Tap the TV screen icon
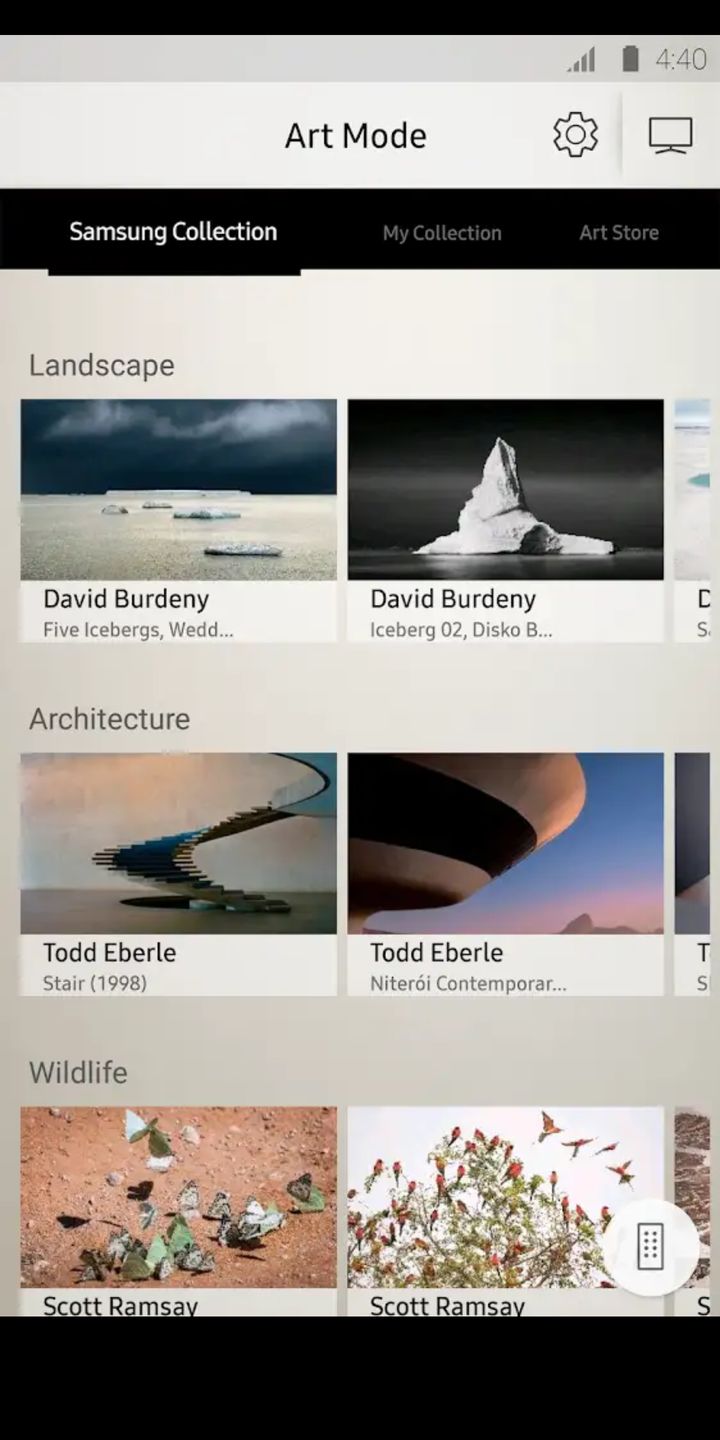720x1440 pixels. pyautogui.click(x=670, y=135)
